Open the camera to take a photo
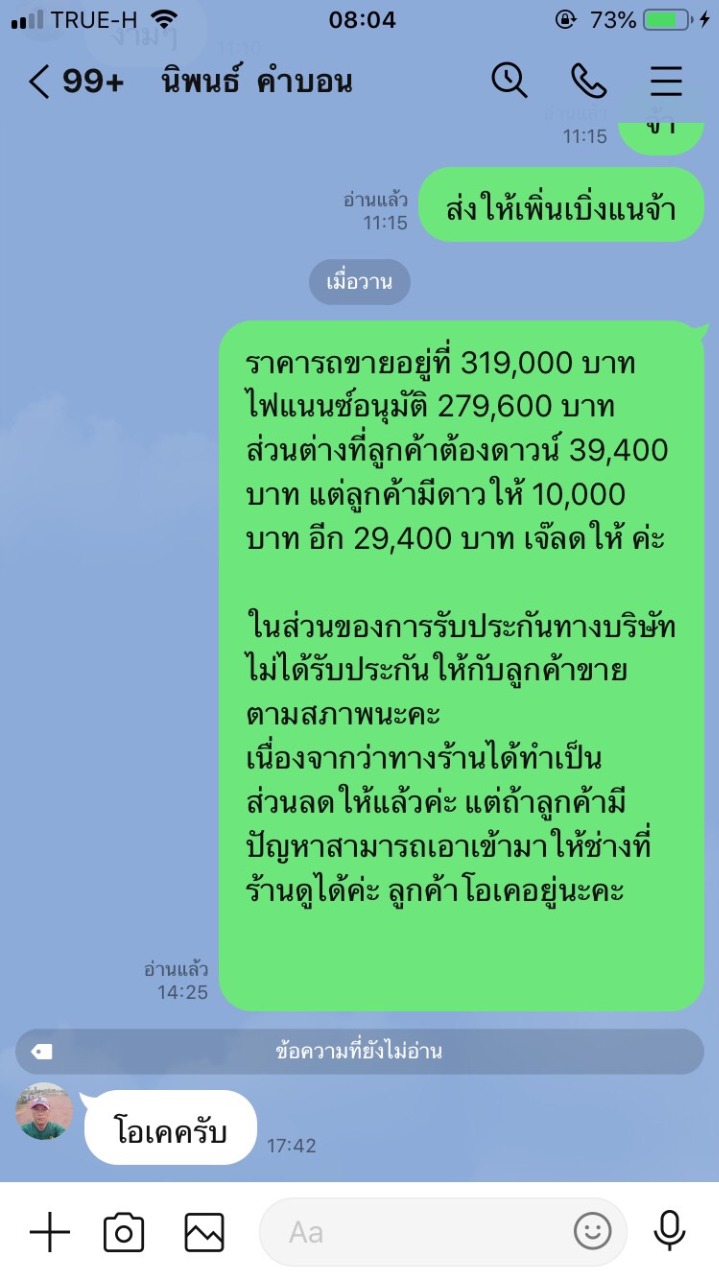Viewport: 719px width, 1280px height. point(124,1232)
